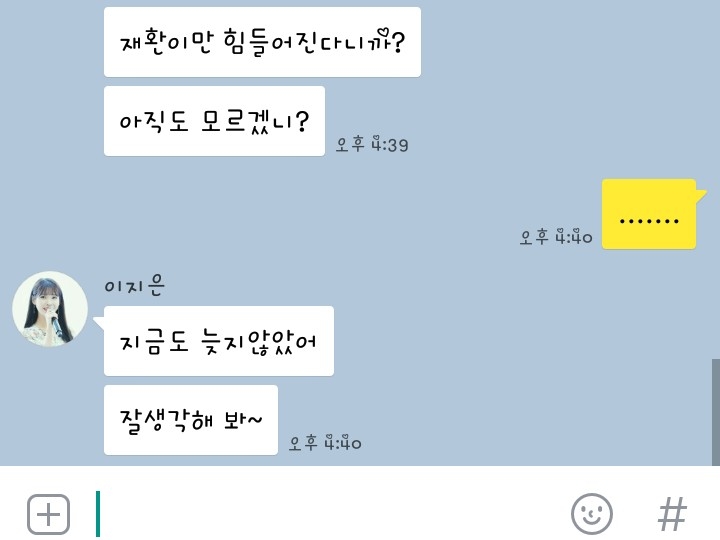The width and height of the screenshot is (720, 540).
Task: Open 이지은's profile picture
Action: click(x=50, y=309)
